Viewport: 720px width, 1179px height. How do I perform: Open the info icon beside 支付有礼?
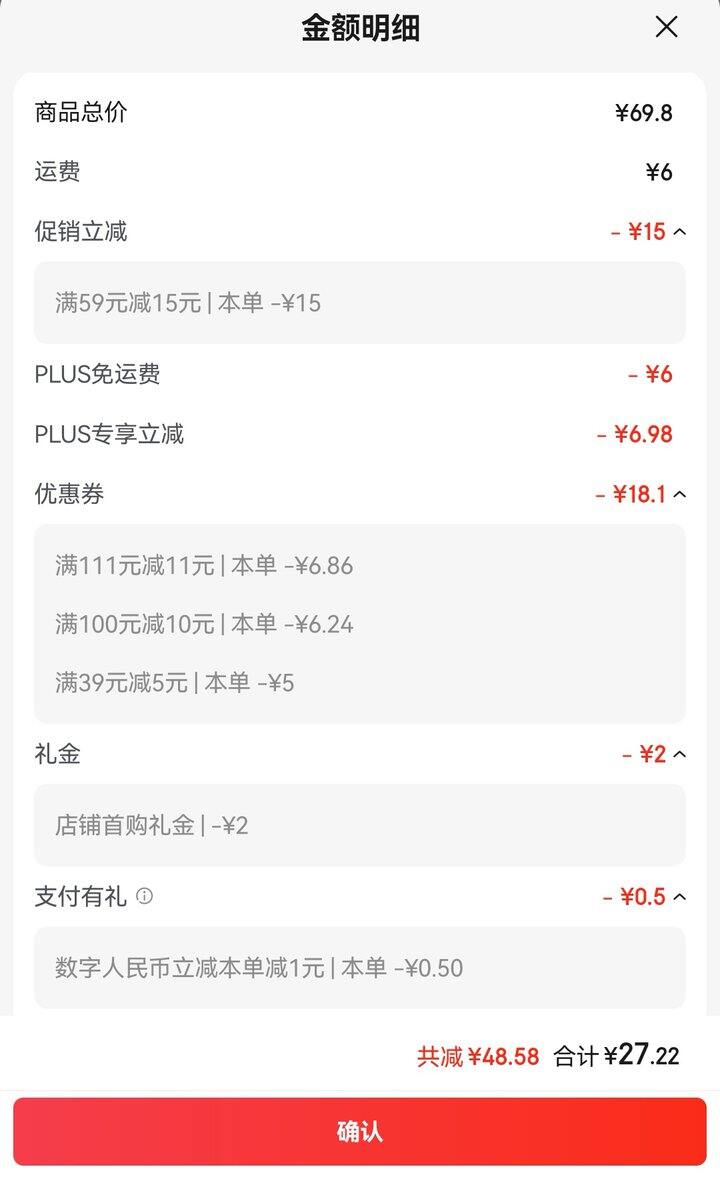[x=145, y=896]
